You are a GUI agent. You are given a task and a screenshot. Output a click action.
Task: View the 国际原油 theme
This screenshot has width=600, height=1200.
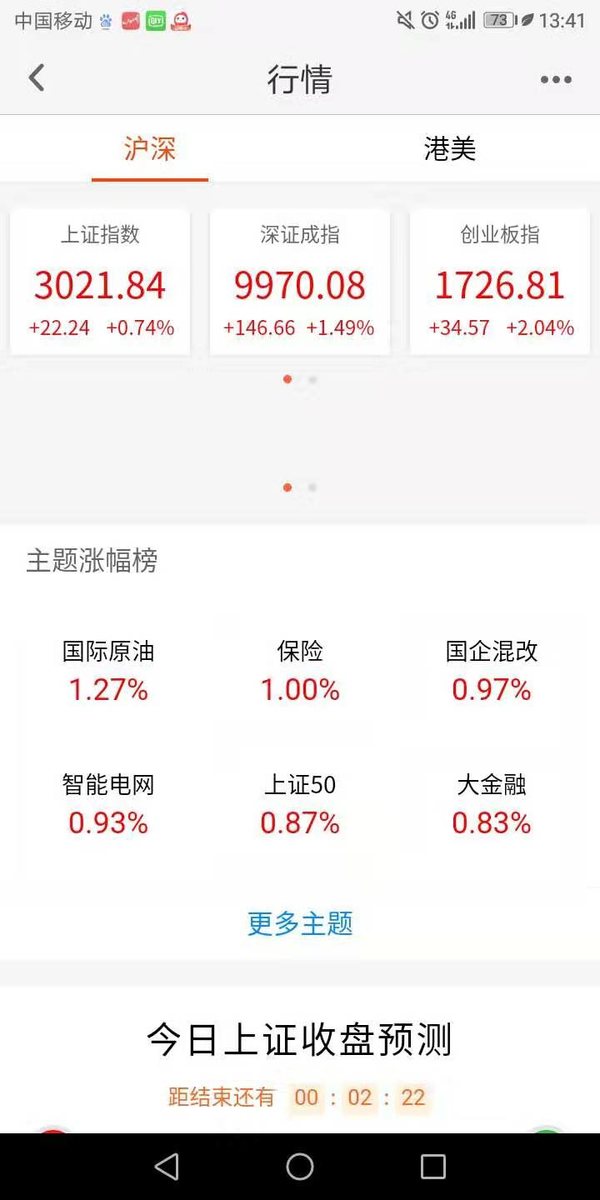(108, 671)
